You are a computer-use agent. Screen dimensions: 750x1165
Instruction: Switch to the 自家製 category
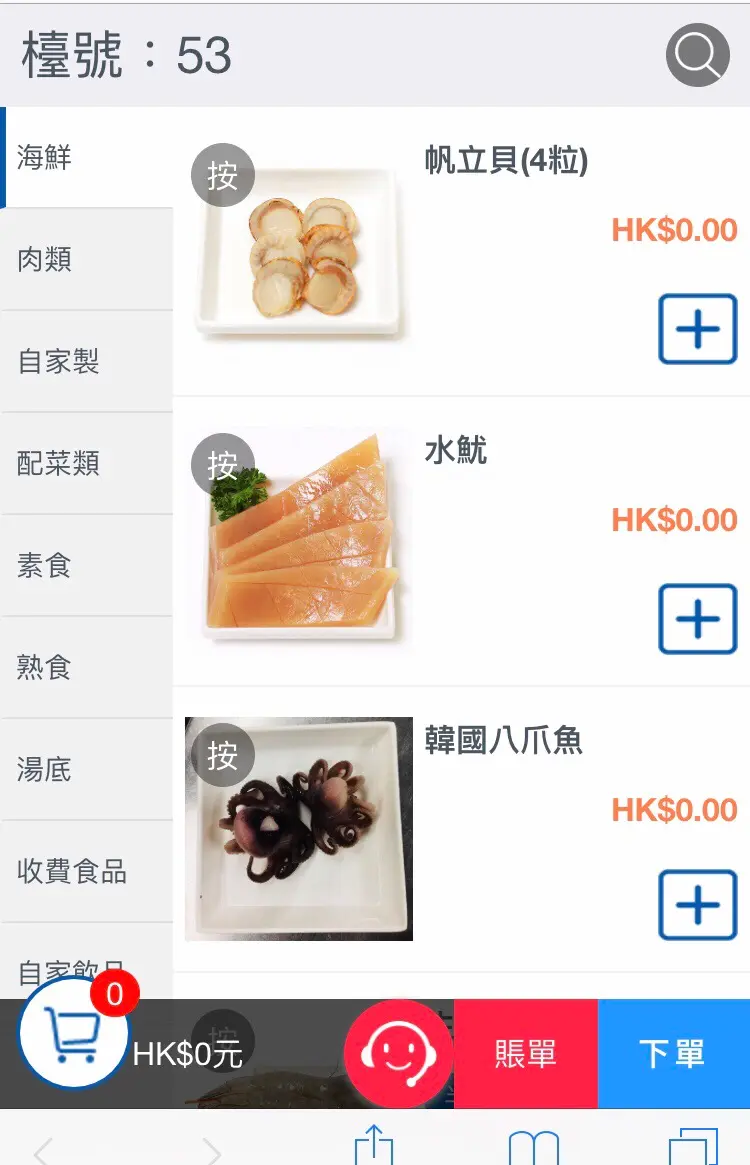(x=86, y=362)
